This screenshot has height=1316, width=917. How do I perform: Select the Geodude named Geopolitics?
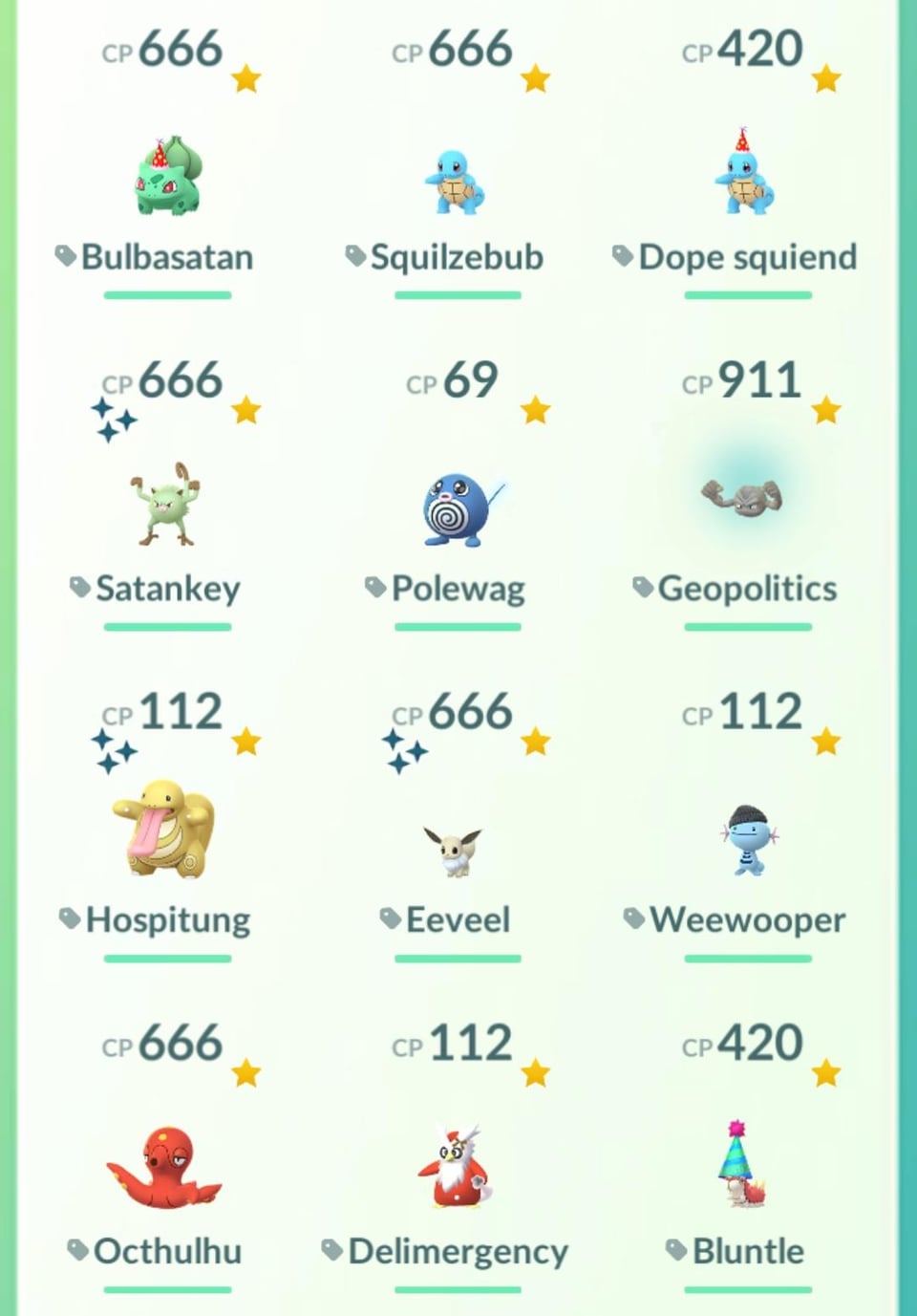[743, 495]
